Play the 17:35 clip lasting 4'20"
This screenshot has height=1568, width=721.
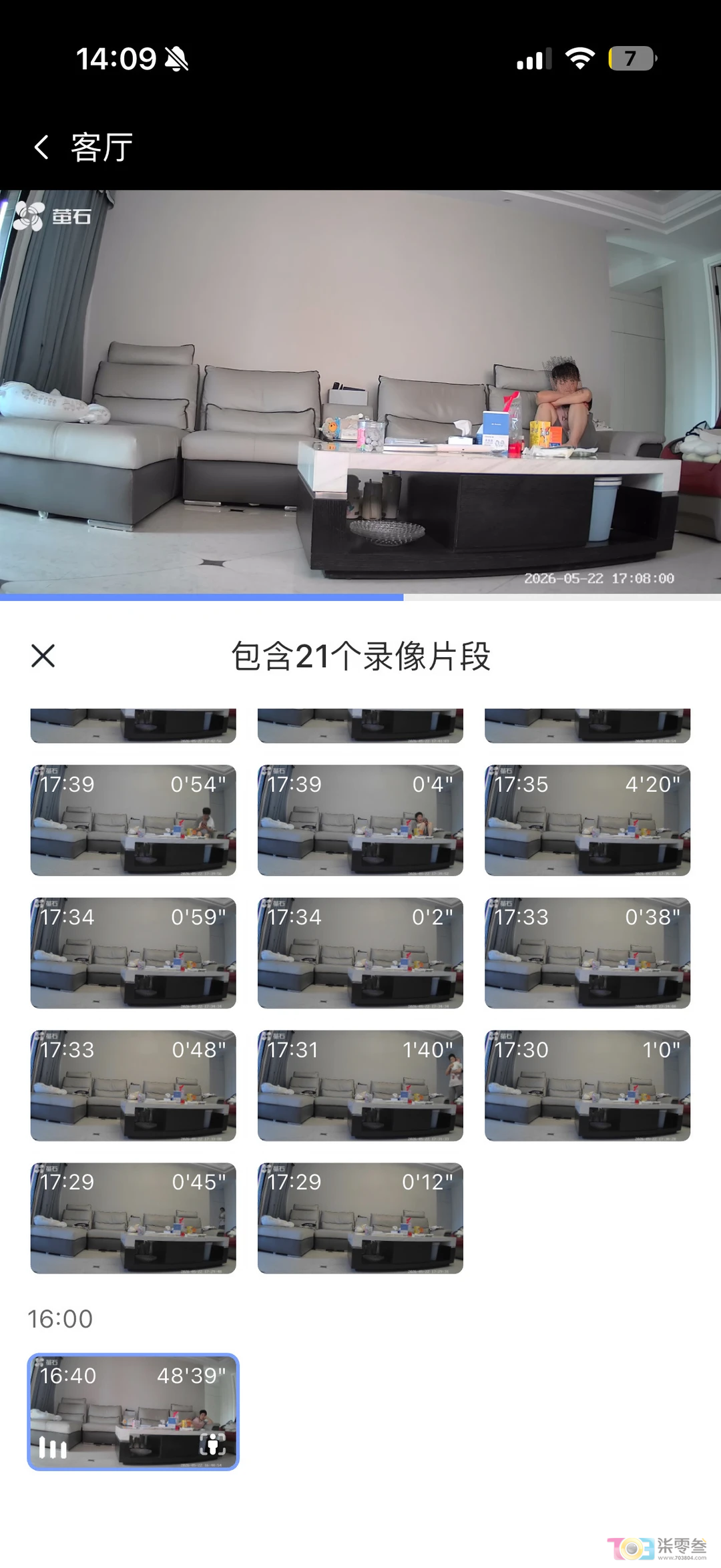point(587,820)
